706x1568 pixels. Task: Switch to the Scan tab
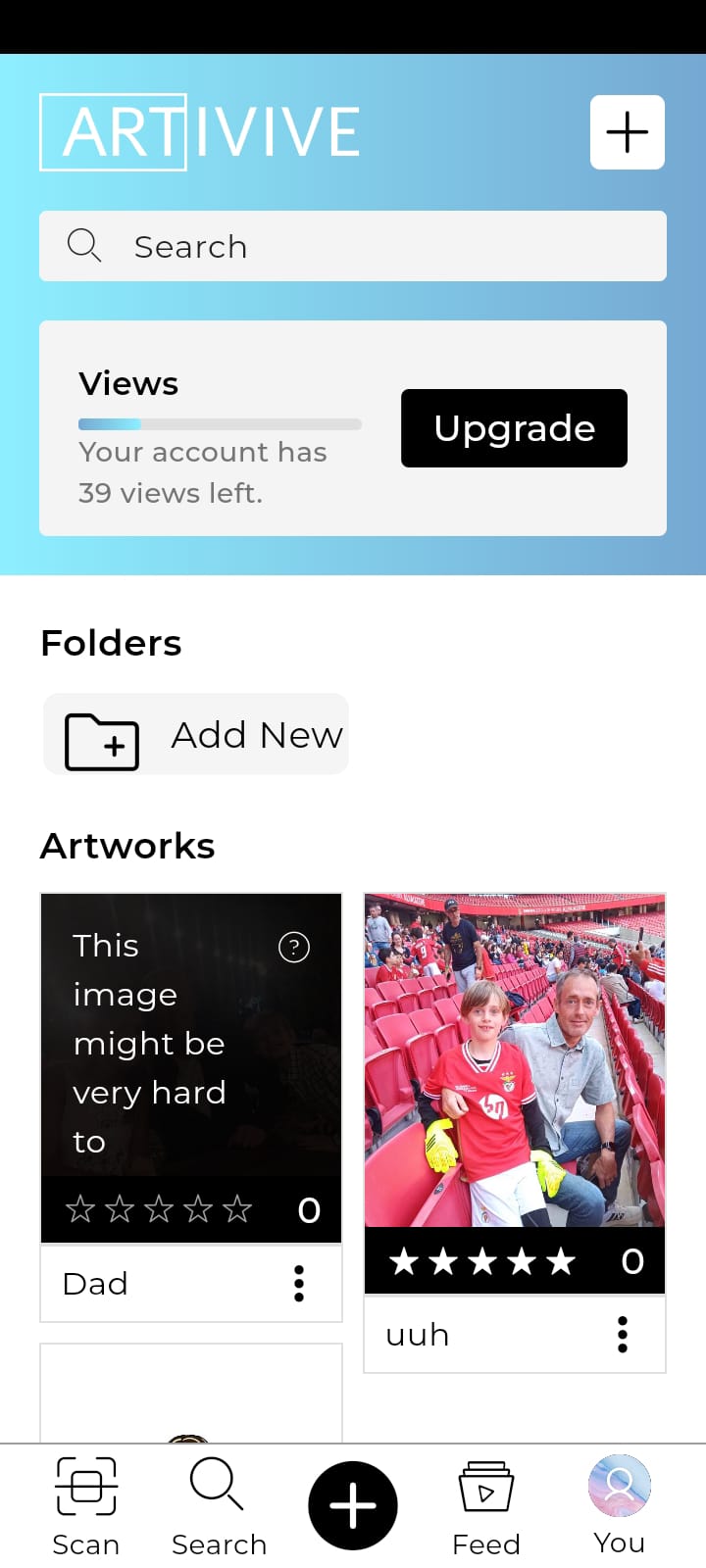click(86, 1506)
